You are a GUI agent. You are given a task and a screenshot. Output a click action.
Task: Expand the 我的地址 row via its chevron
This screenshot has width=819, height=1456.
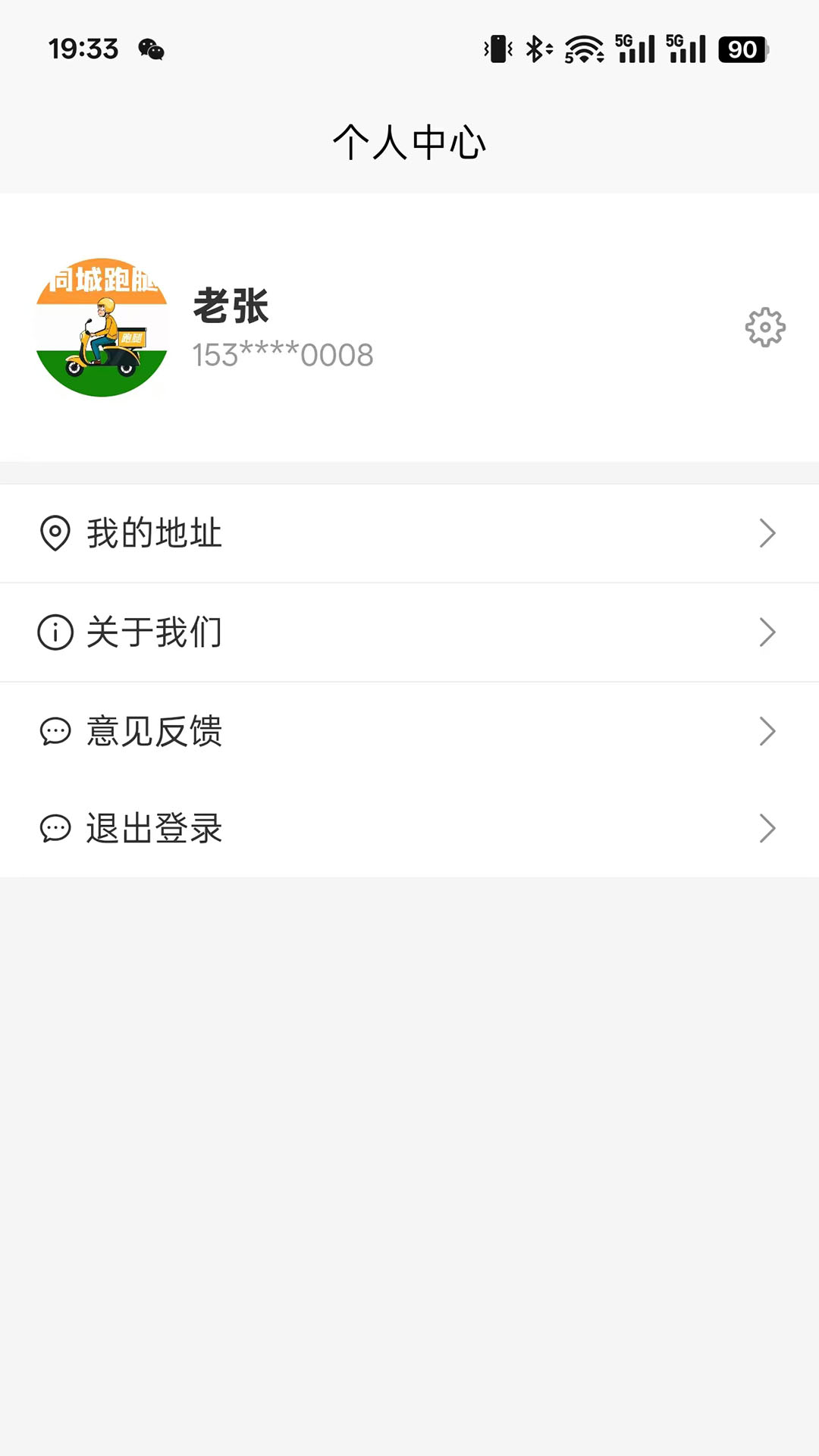767,533
